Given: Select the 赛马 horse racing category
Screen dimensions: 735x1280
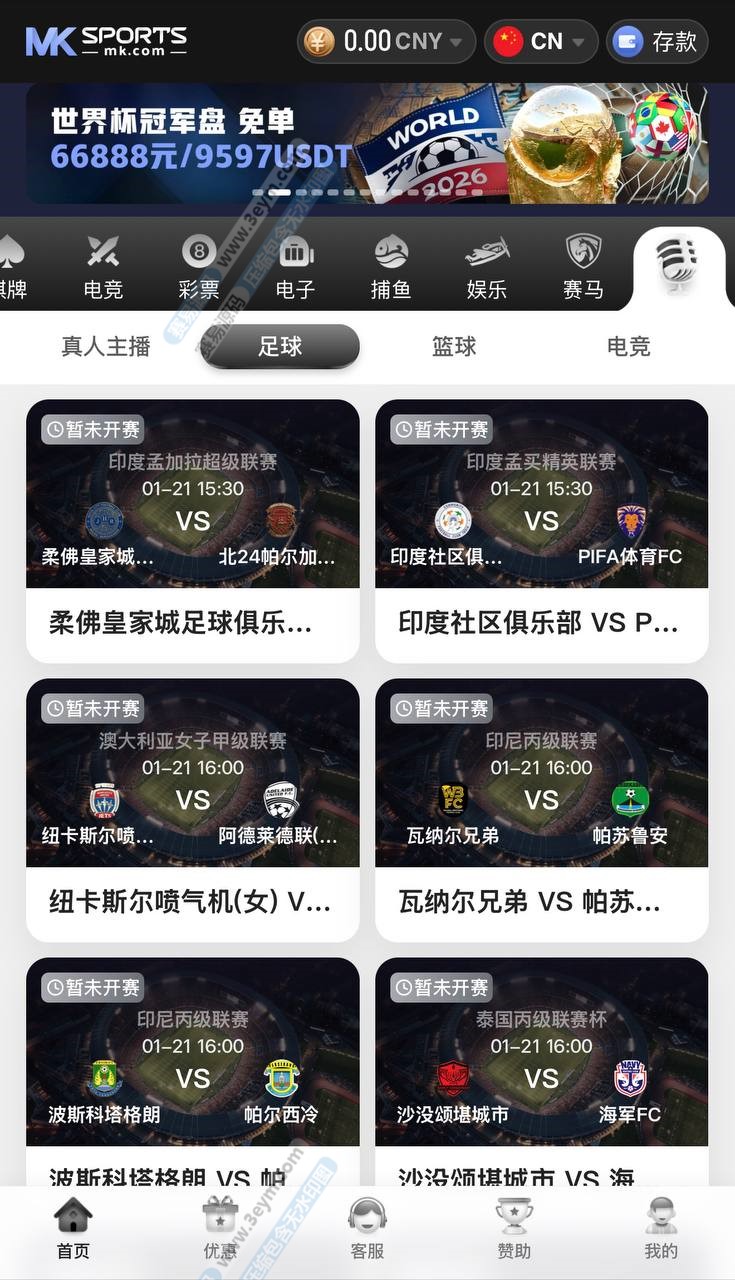Looking at the screenshot, I should (x=583, y=267).
